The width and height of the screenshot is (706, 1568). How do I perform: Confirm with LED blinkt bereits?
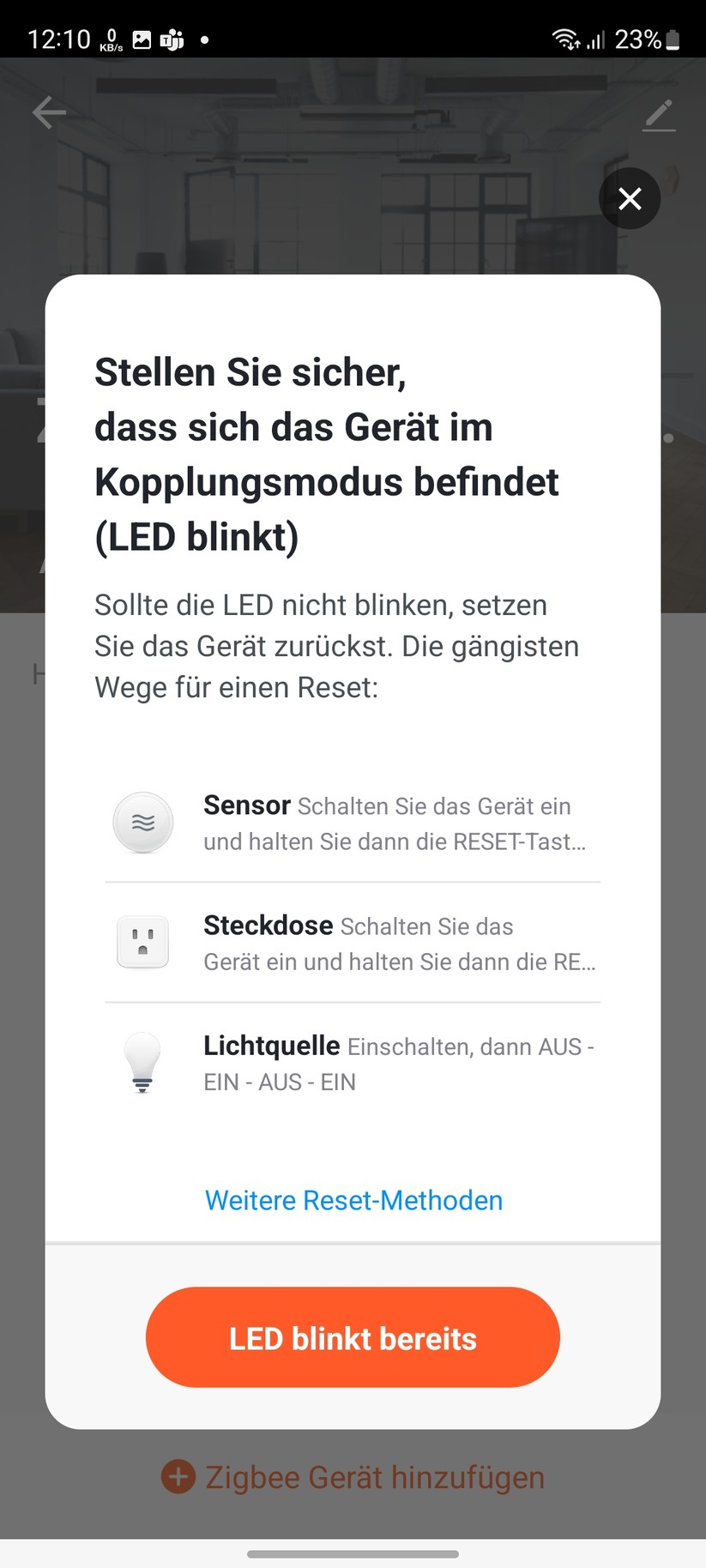pyautogui.click(x=353, y=1337)
